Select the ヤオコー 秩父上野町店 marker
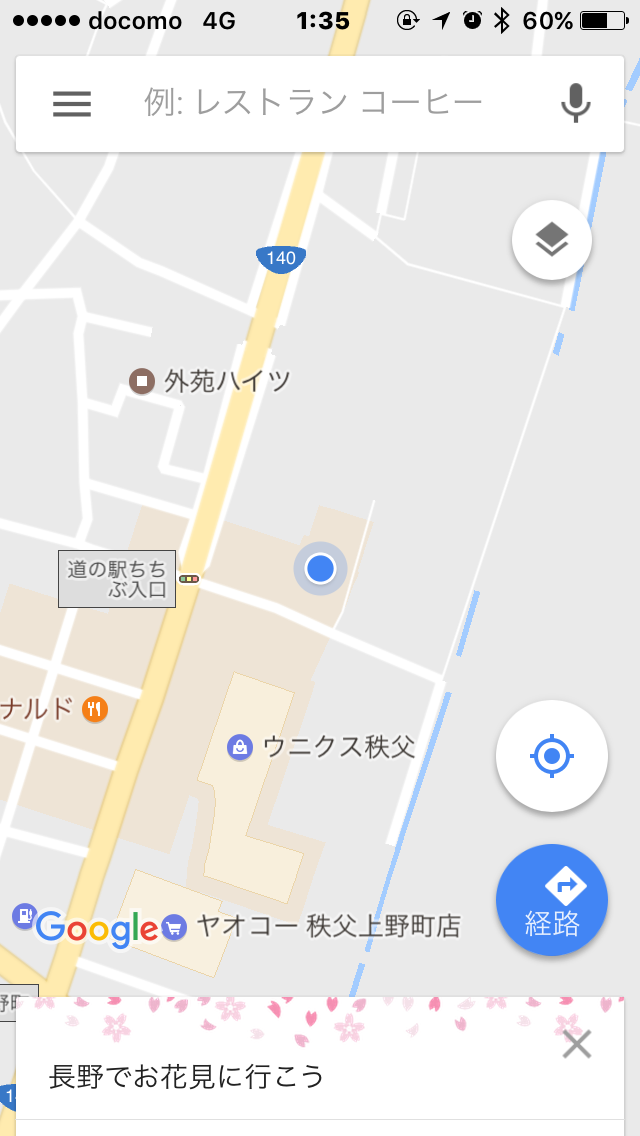Screen dimensions: 640x1136 (174, 927)
